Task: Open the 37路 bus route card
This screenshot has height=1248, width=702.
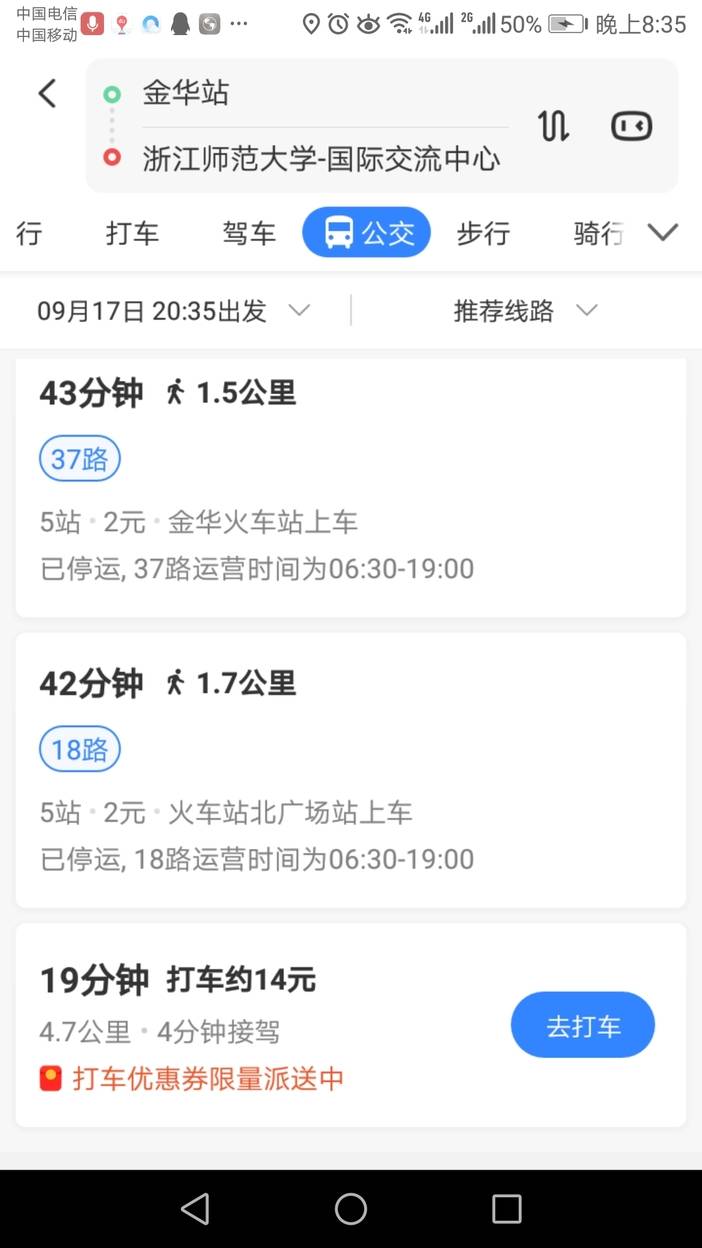Action: [350, 490]
